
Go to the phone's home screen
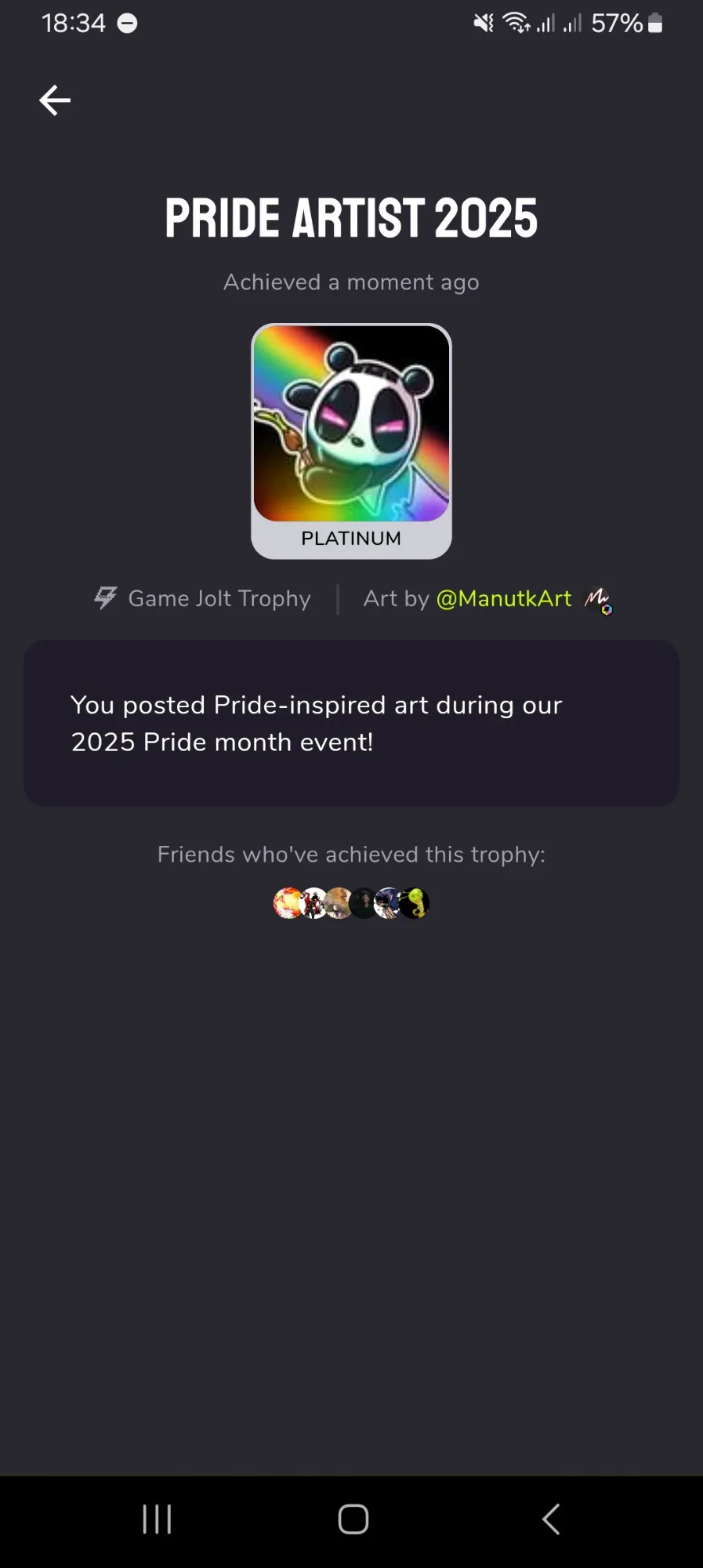pos(353,1519)
